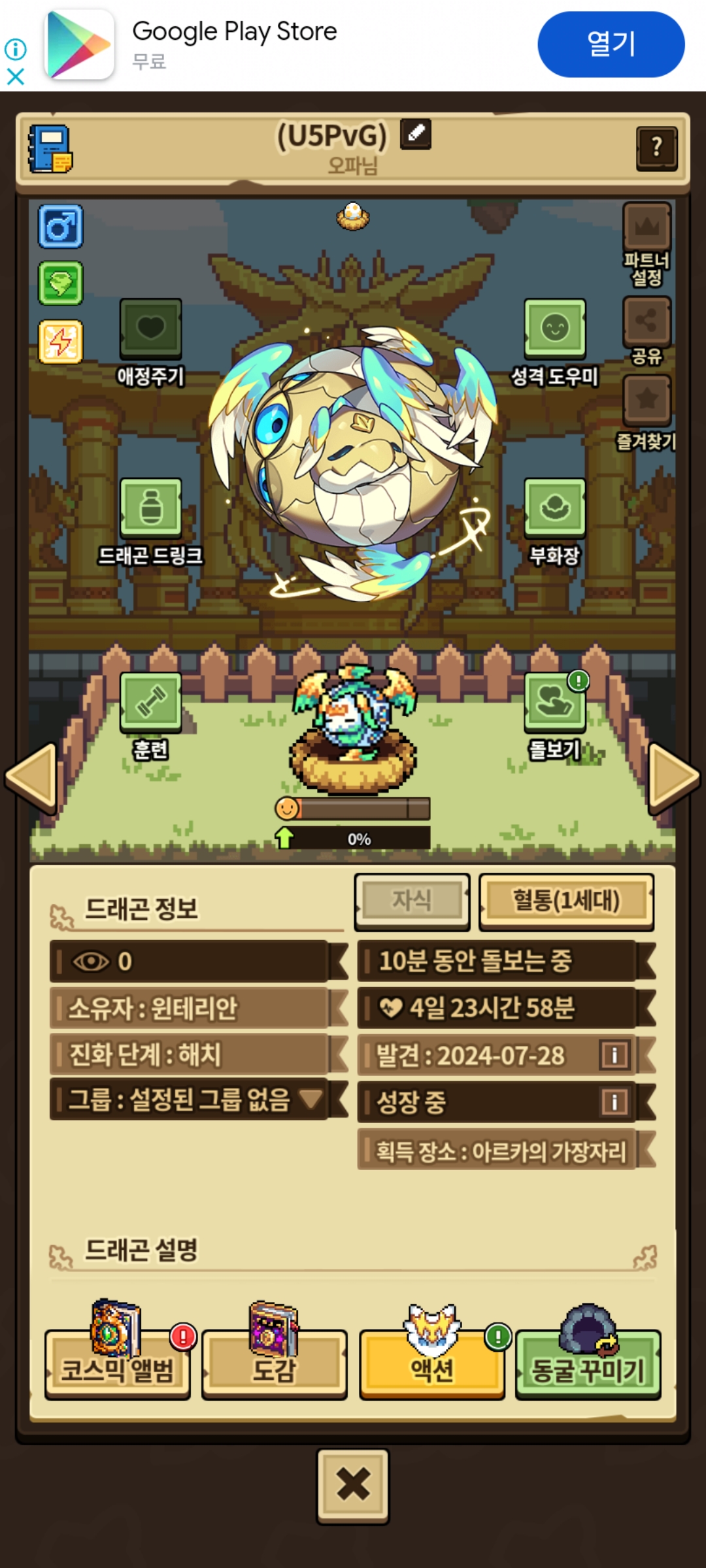Add dragon to 즐겨찾기 favorites
Viewport: 706px width, 1568px height.
click(x=647, y=400)
